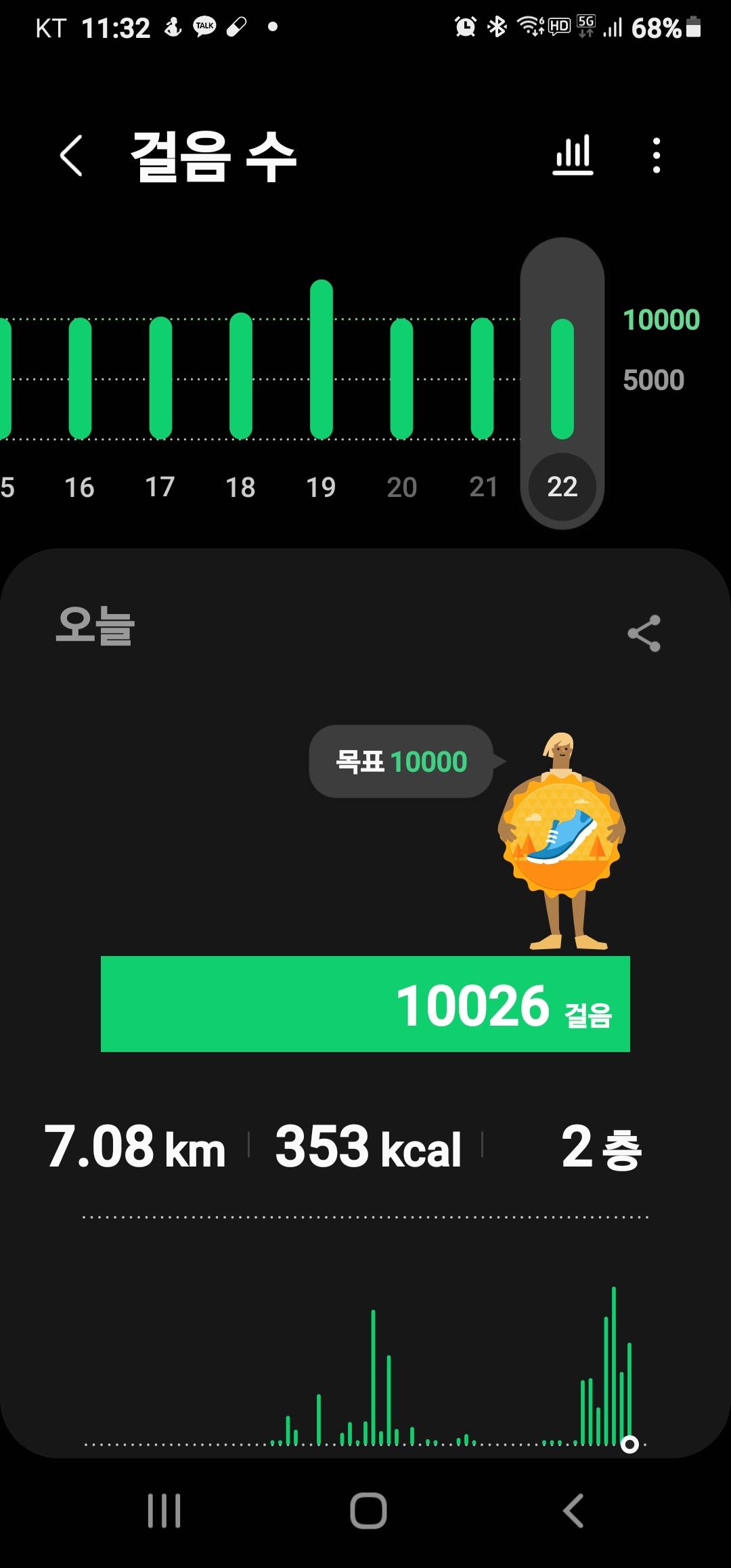Go back from the 걸음 수 screen

click(72, 156)
